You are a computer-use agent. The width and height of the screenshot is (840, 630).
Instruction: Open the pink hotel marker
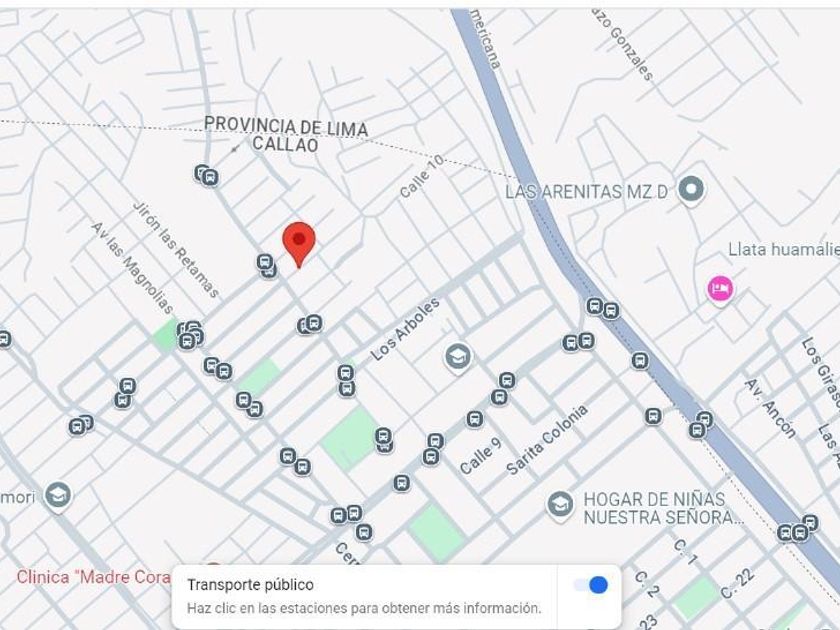[721, 290]
